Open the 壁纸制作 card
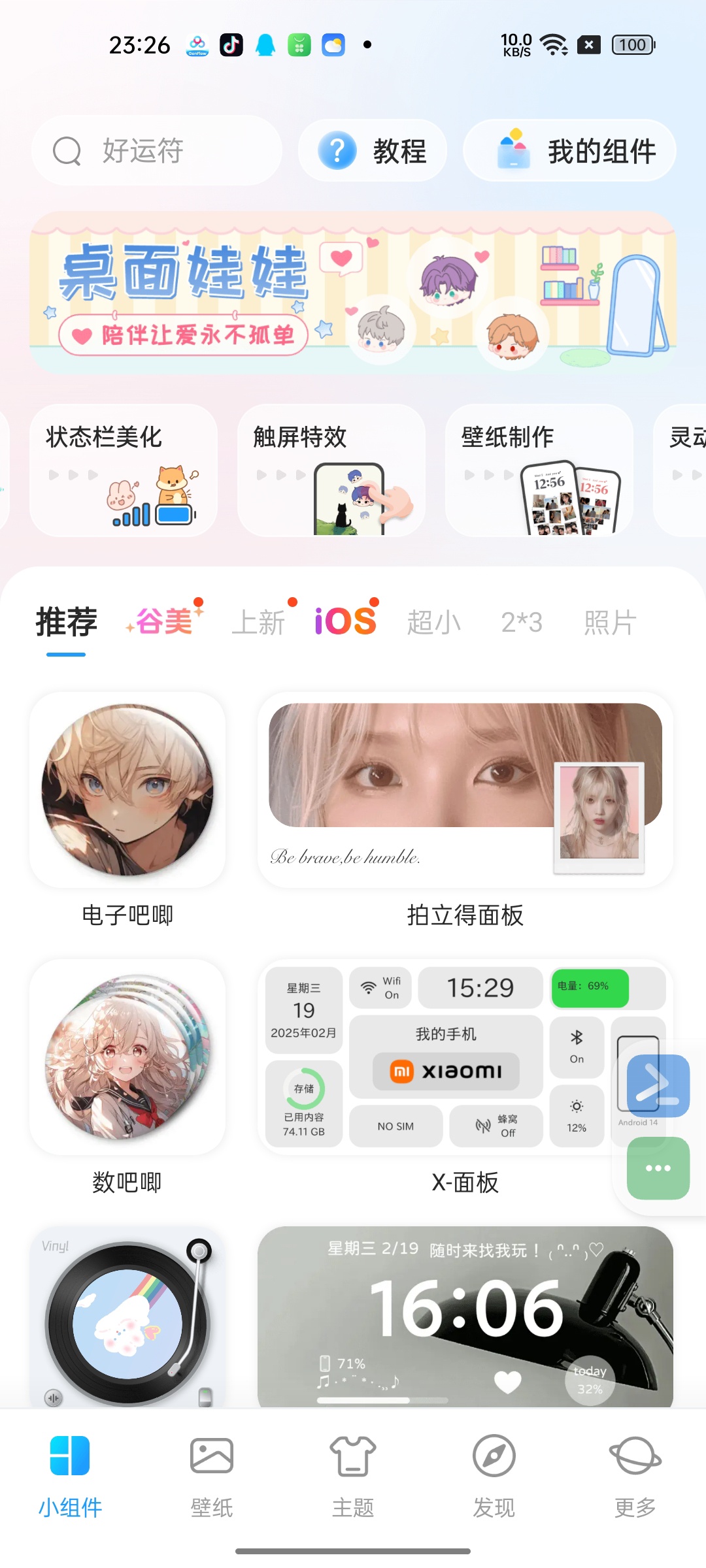Screen dimensions: 706x1568 coord(539,470)
